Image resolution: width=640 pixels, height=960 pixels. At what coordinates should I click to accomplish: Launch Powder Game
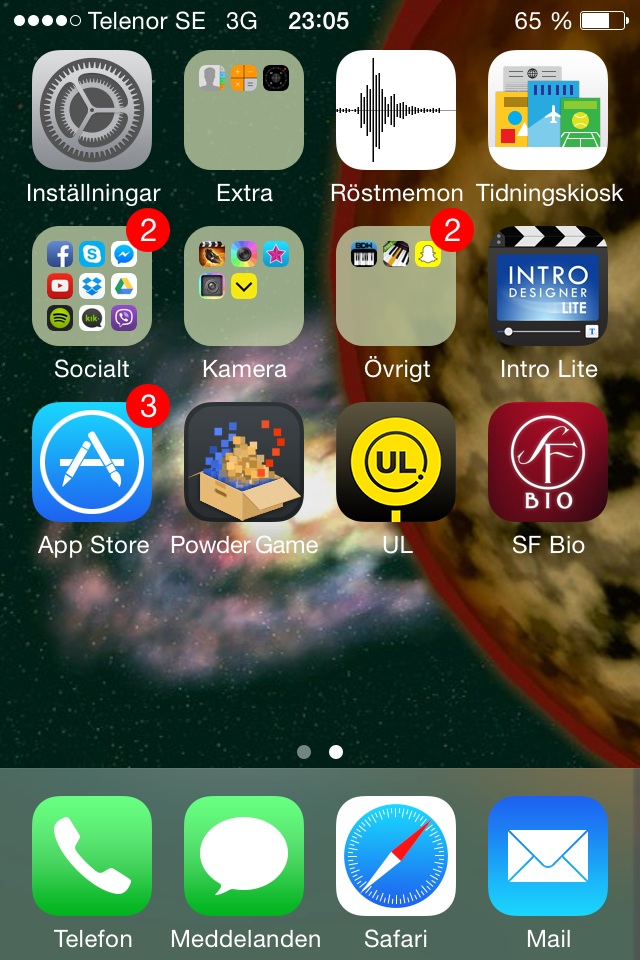click(244, 462)
